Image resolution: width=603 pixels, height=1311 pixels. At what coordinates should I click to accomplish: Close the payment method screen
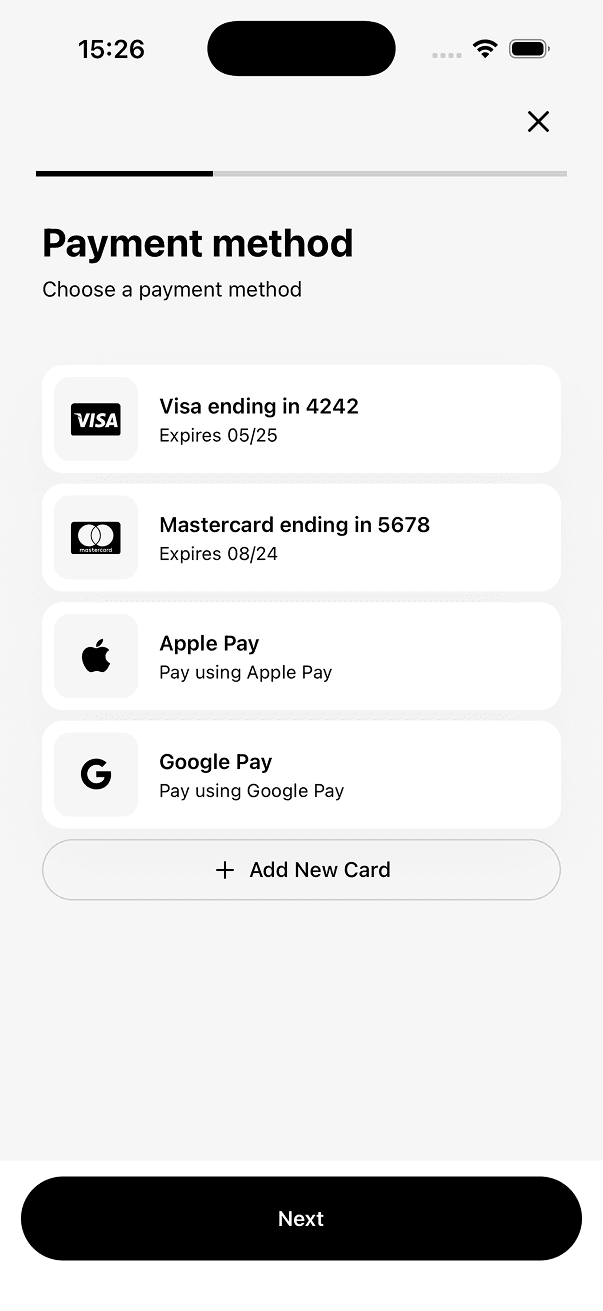(538, 122)
